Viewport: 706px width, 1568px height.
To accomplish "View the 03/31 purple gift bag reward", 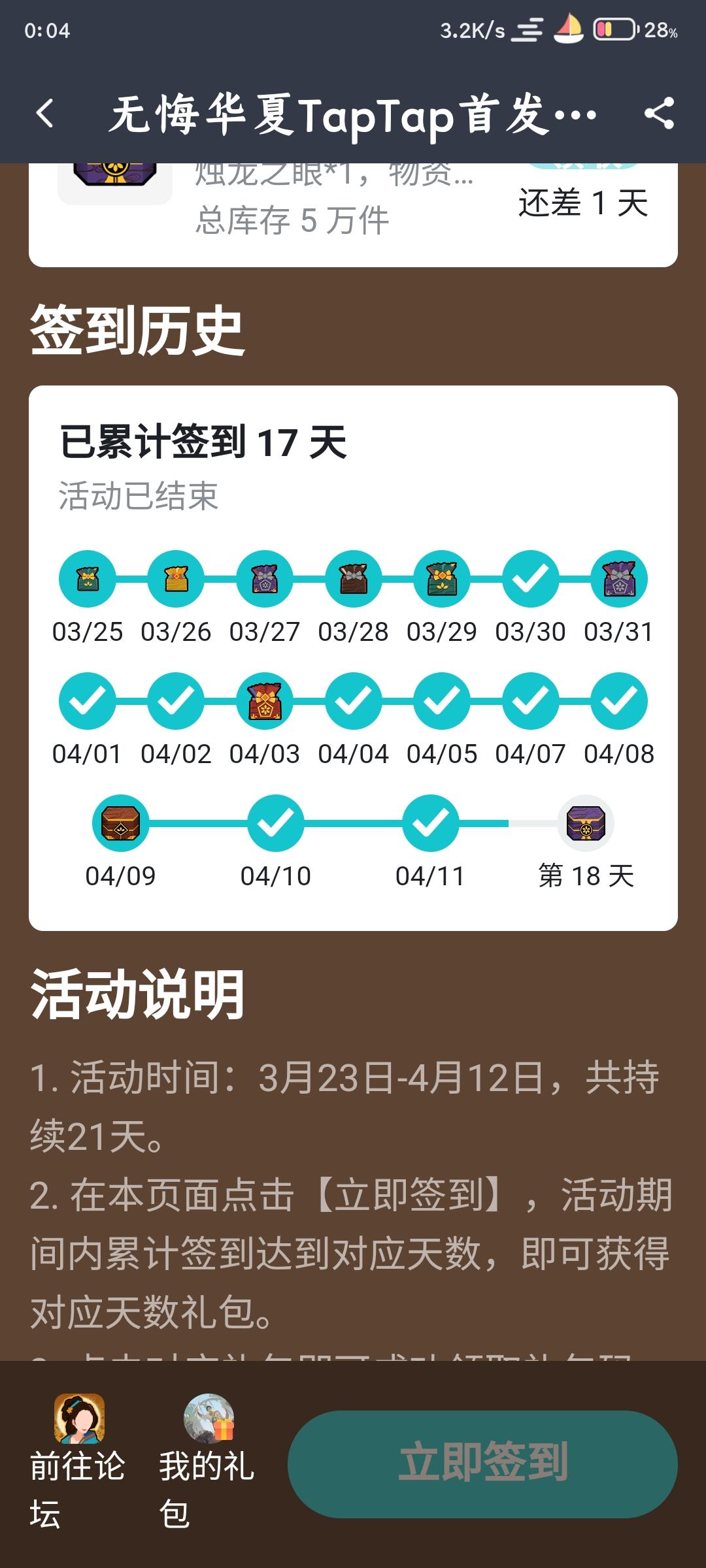I will tap(618, 579).
